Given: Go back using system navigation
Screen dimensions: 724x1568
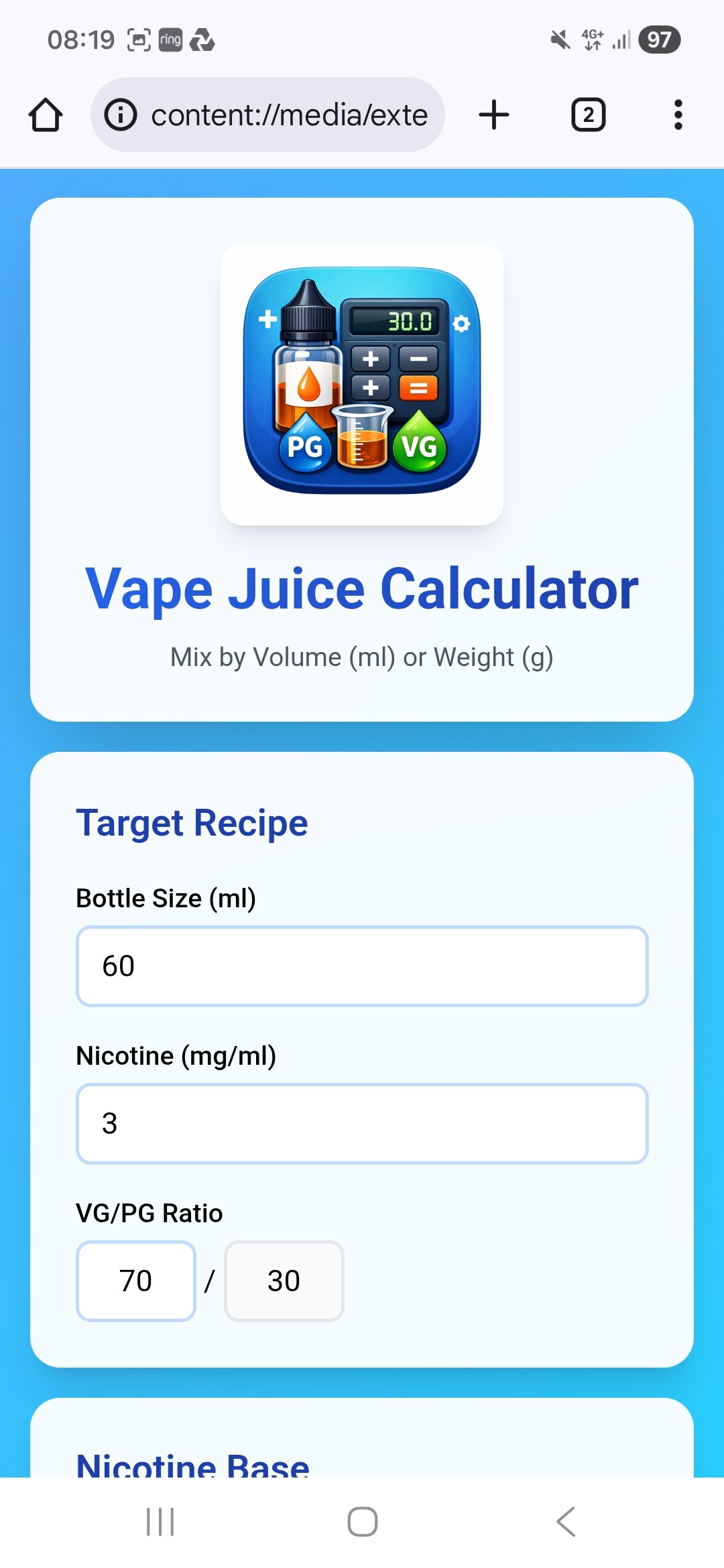Looking at the screenshot, I should pyautogui.click(x=565, y=1522).
